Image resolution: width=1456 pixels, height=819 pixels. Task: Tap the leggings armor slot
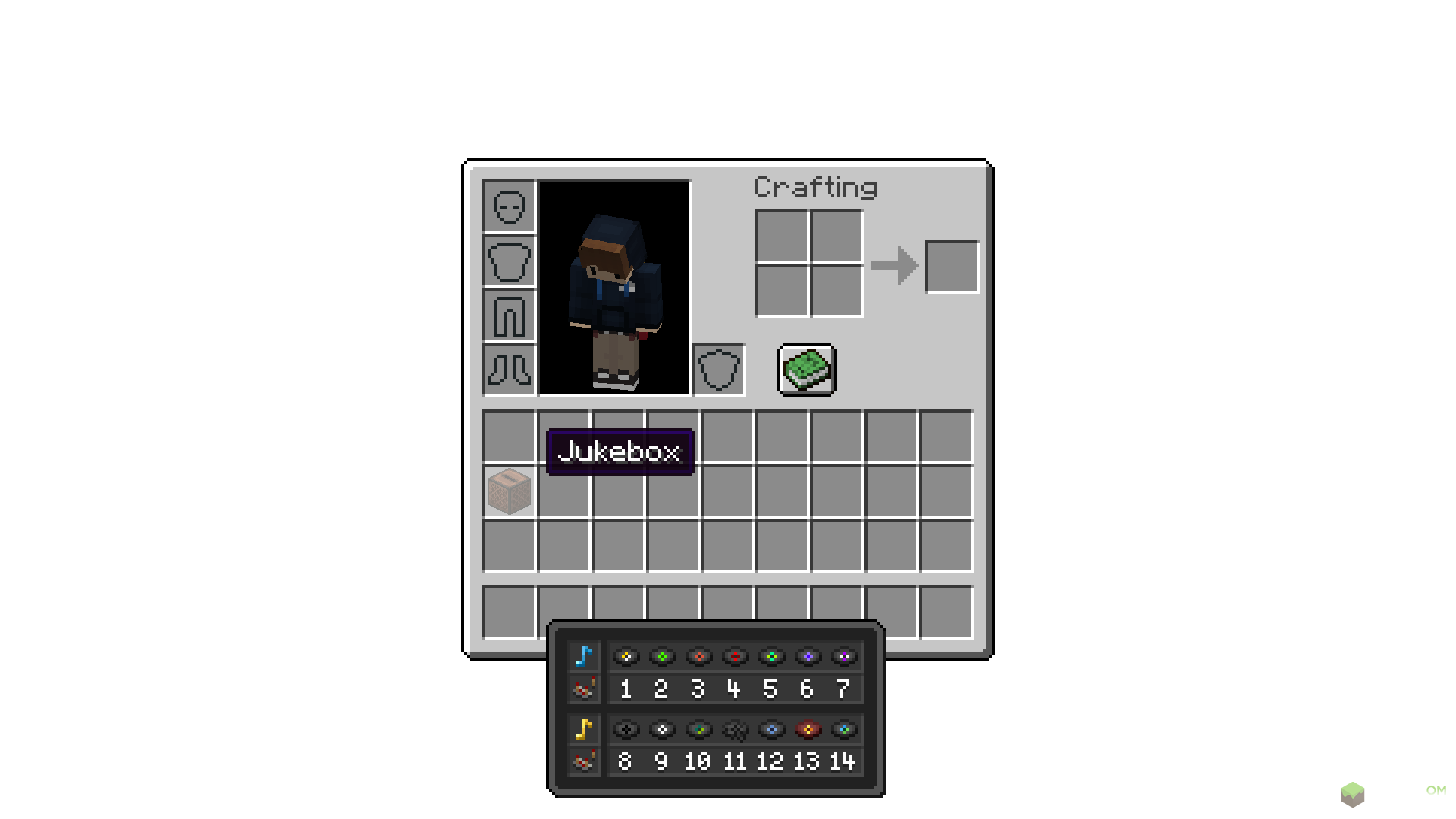[x=509, y=315]
